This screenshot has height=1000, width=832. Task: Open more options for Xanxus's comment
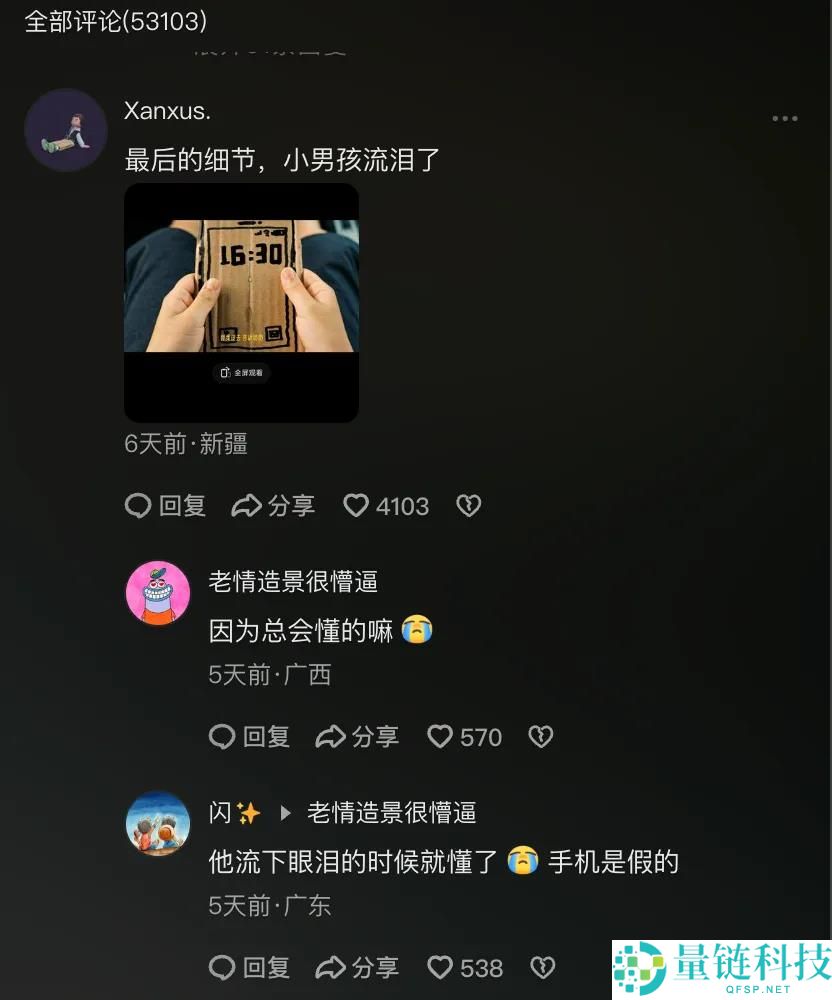click(785, 118)
